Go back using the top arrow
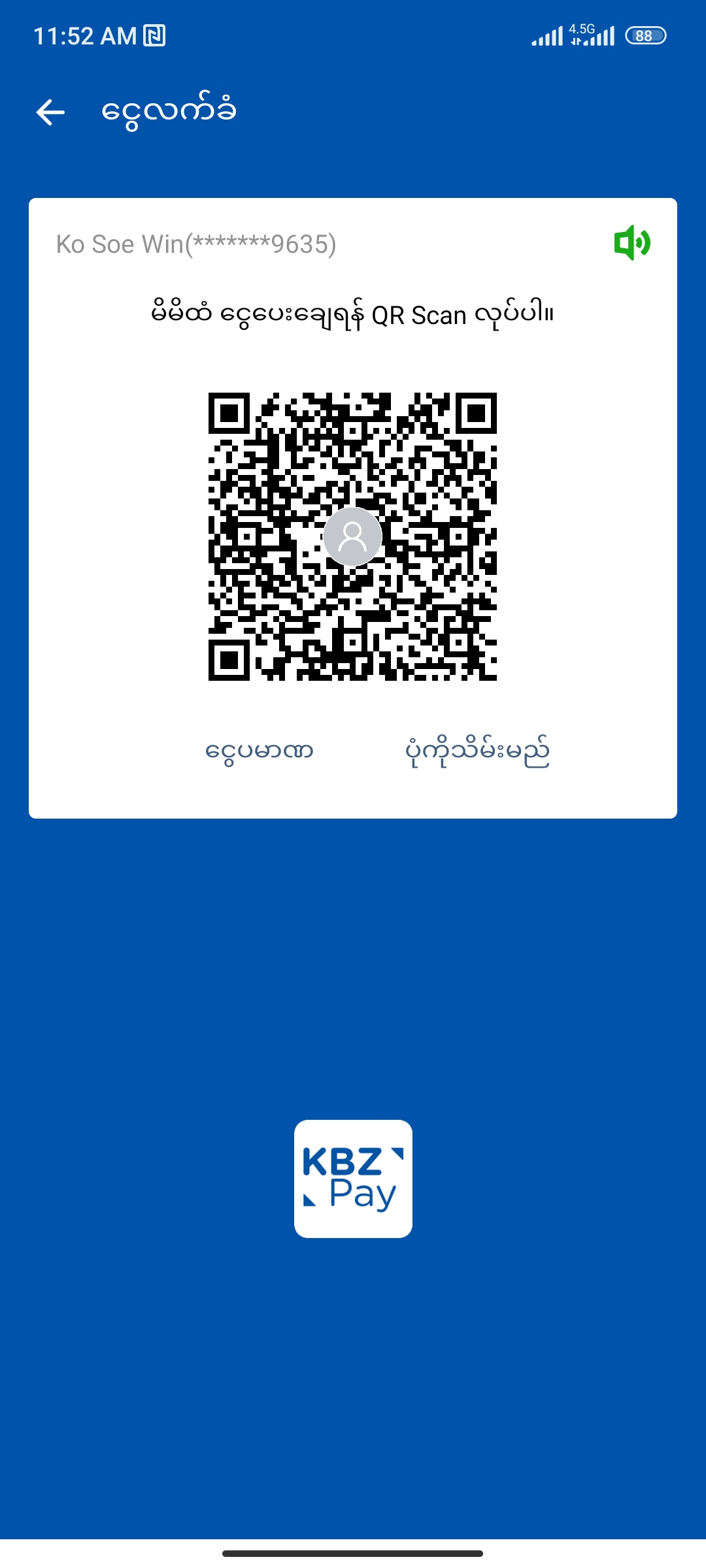The height and width of the screenshot is (1568, 706). [50, 112]
